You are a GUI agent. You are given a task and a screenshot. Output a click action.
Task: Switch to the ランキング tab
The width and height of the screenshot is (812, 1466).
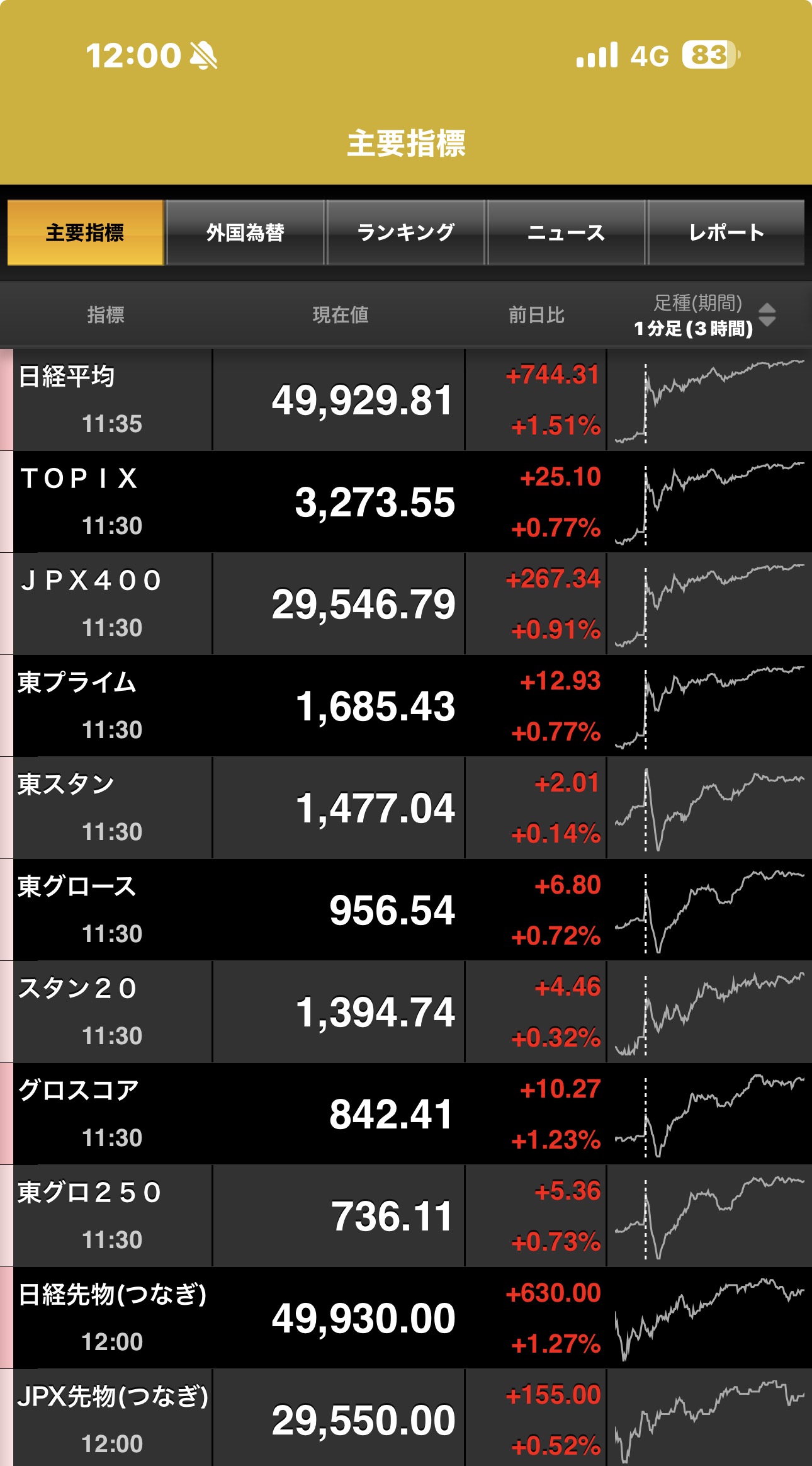pyautogui.click(x=406, y=232)
